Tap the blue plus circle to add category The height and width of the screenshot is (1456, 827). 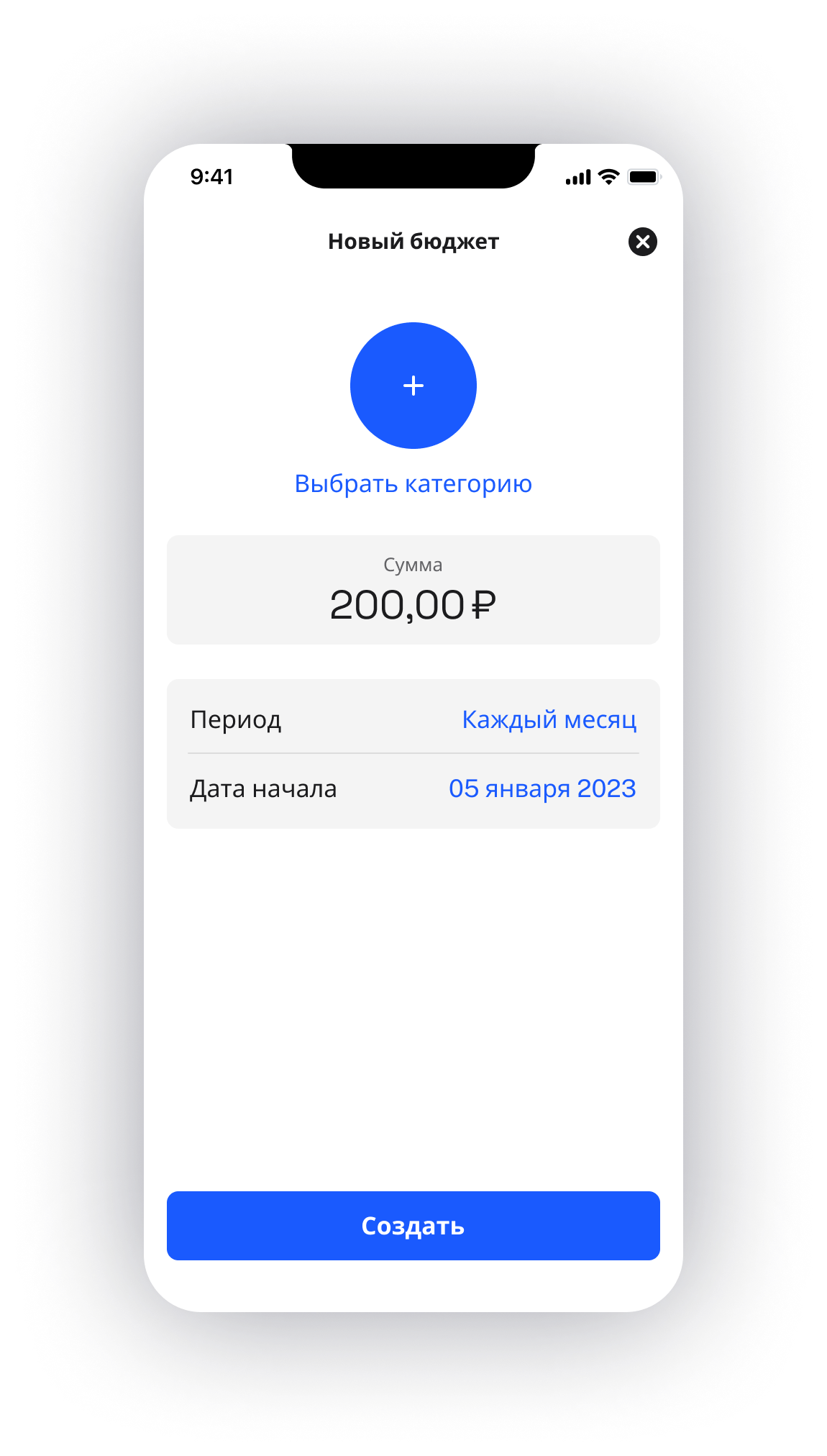tap(413, 386)
